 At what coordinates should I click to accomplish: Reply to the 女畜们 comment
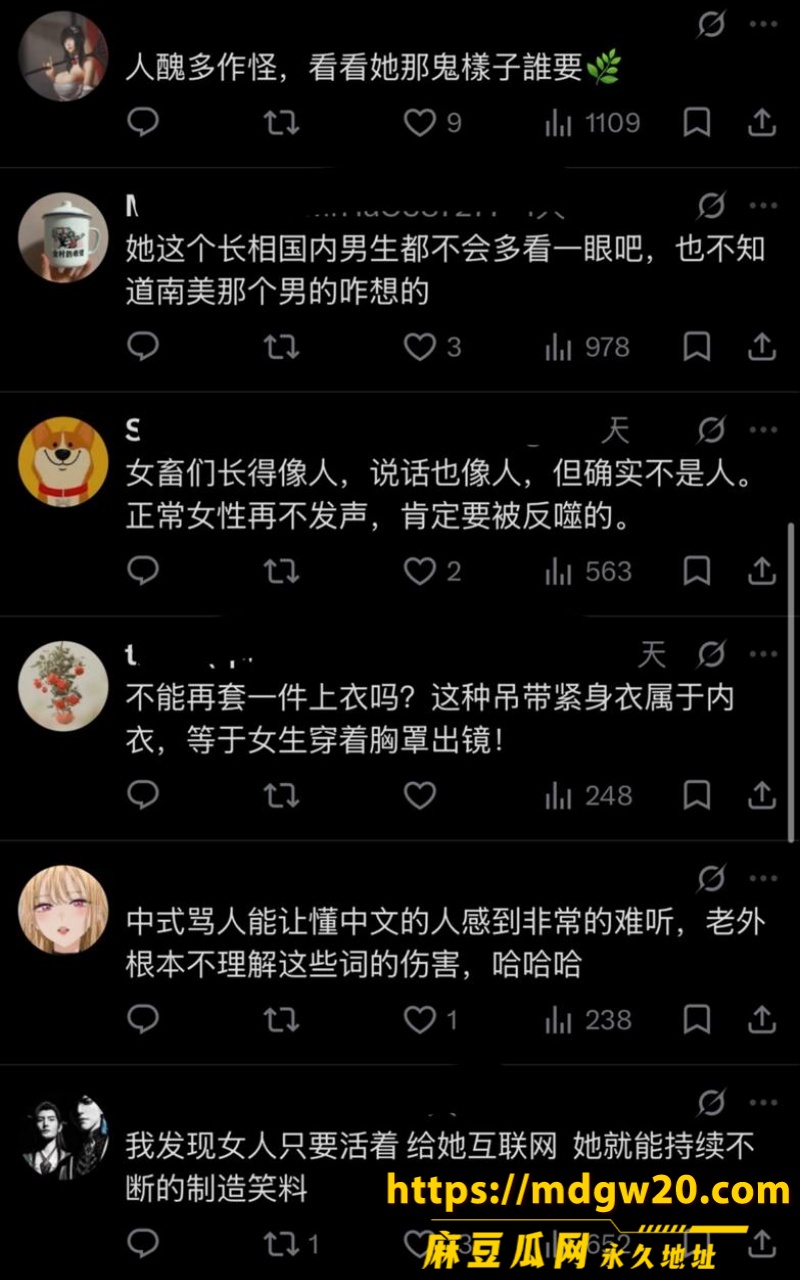[x=143, y=571]
